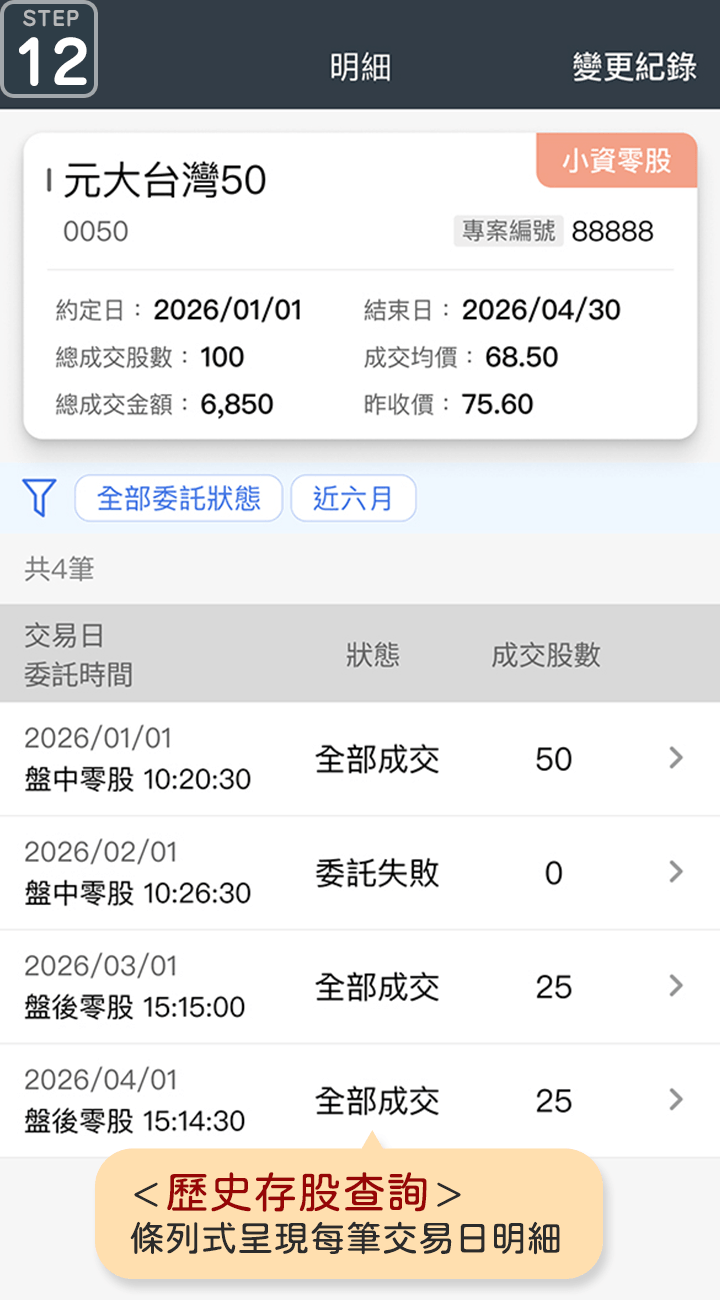
Task: Select the 全部委託狀態 filter chip
Action: point(178,498)
